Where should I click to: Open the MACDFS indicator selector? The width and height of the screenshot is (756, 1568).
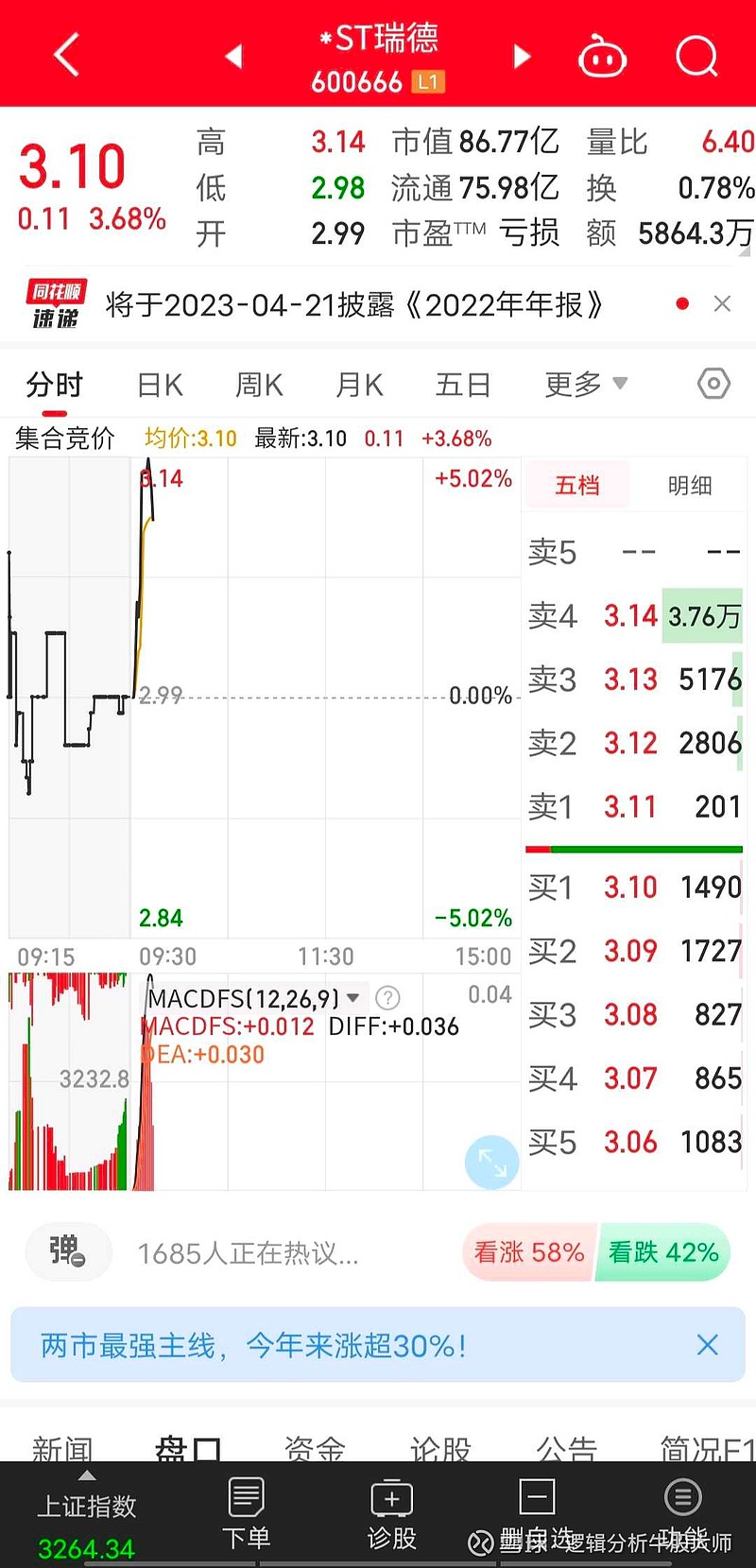click(254, 998)
